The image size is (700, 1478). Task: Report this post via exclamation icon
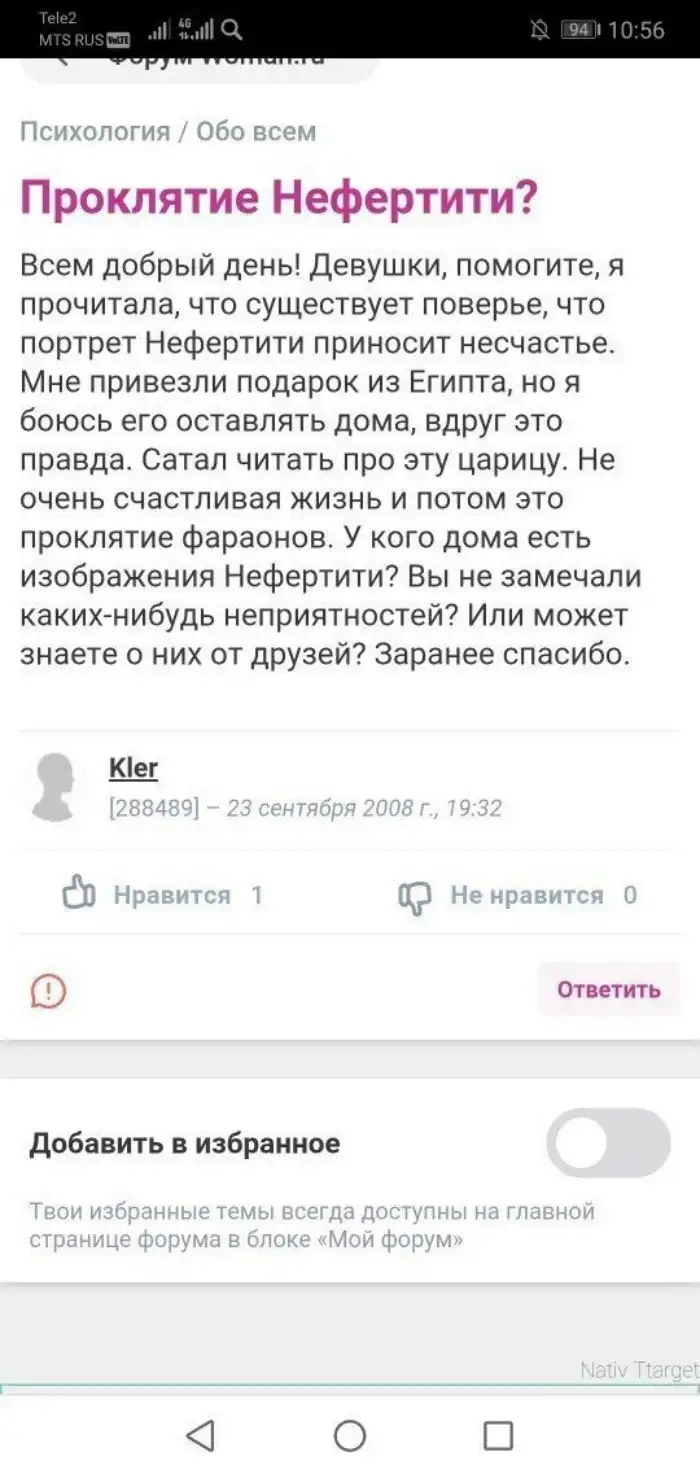pos(48,990)
